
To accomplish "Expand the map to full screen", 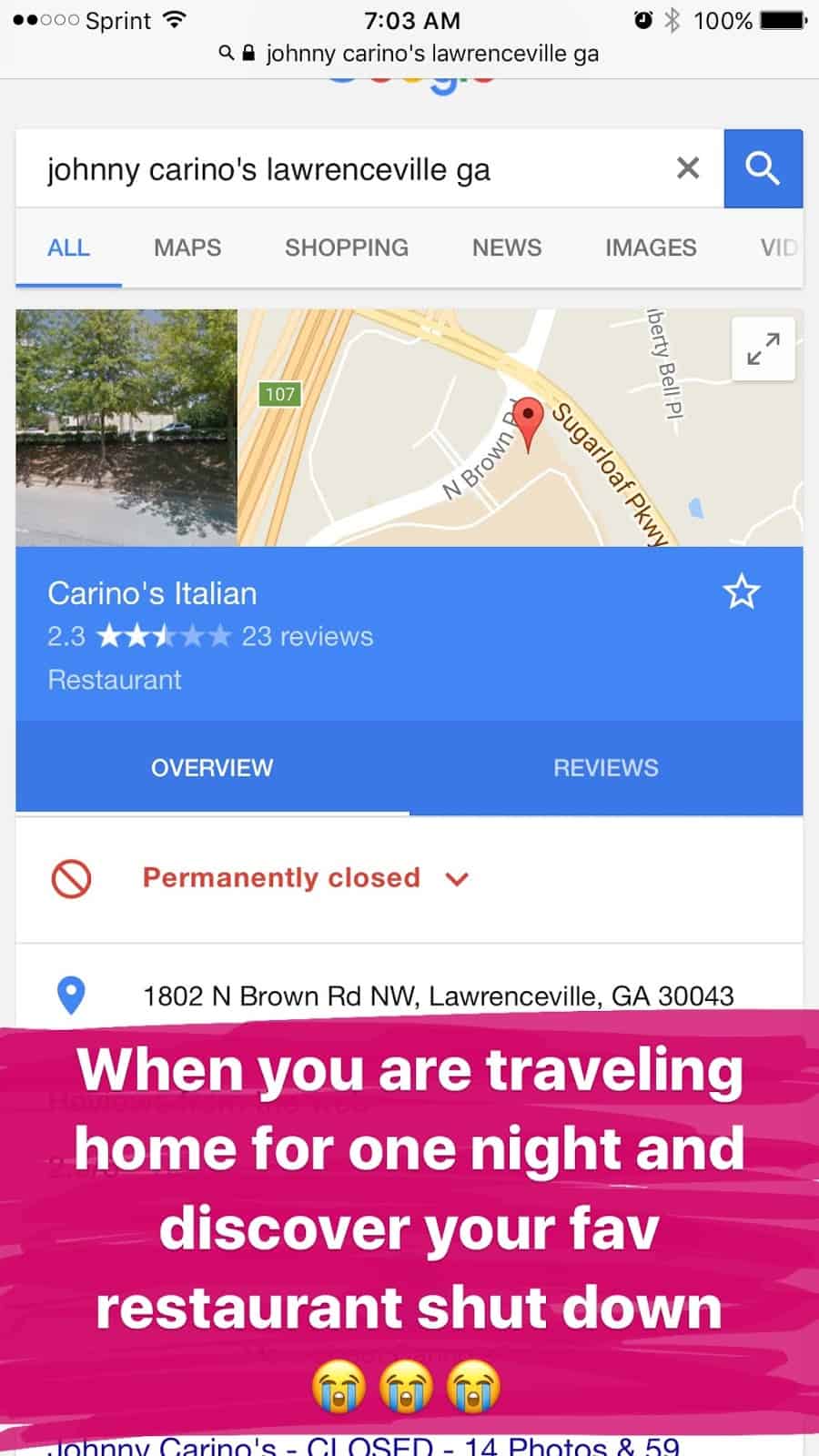I will [x=763, y=349].
